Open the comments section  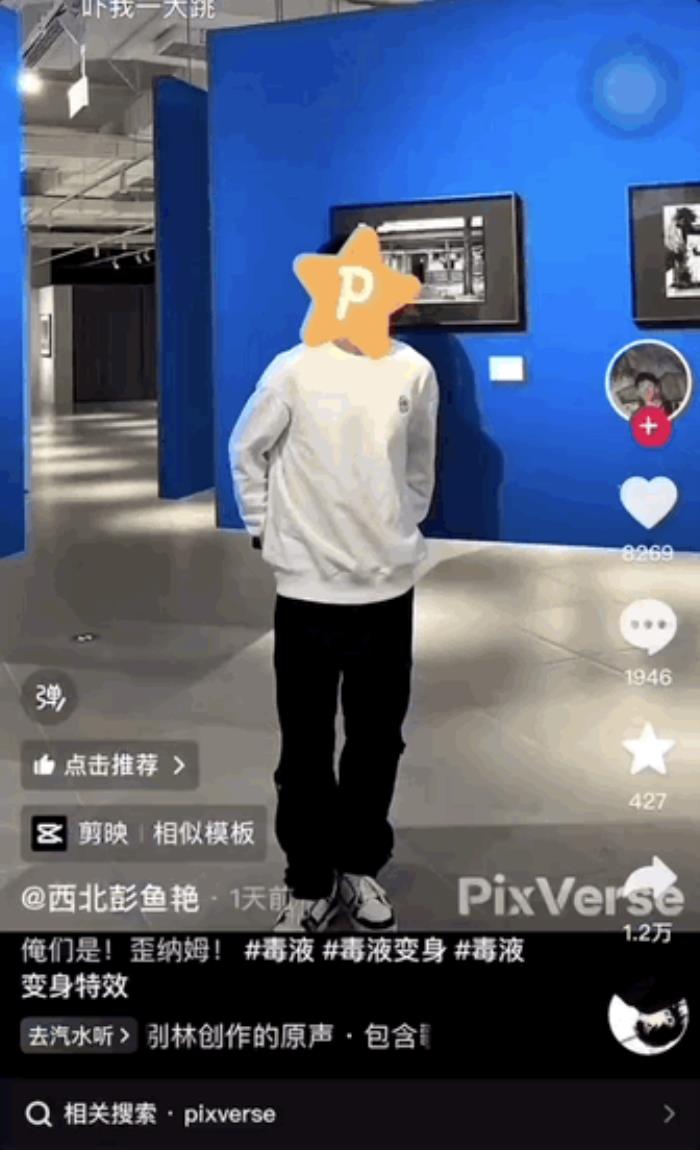click(648, 628)
